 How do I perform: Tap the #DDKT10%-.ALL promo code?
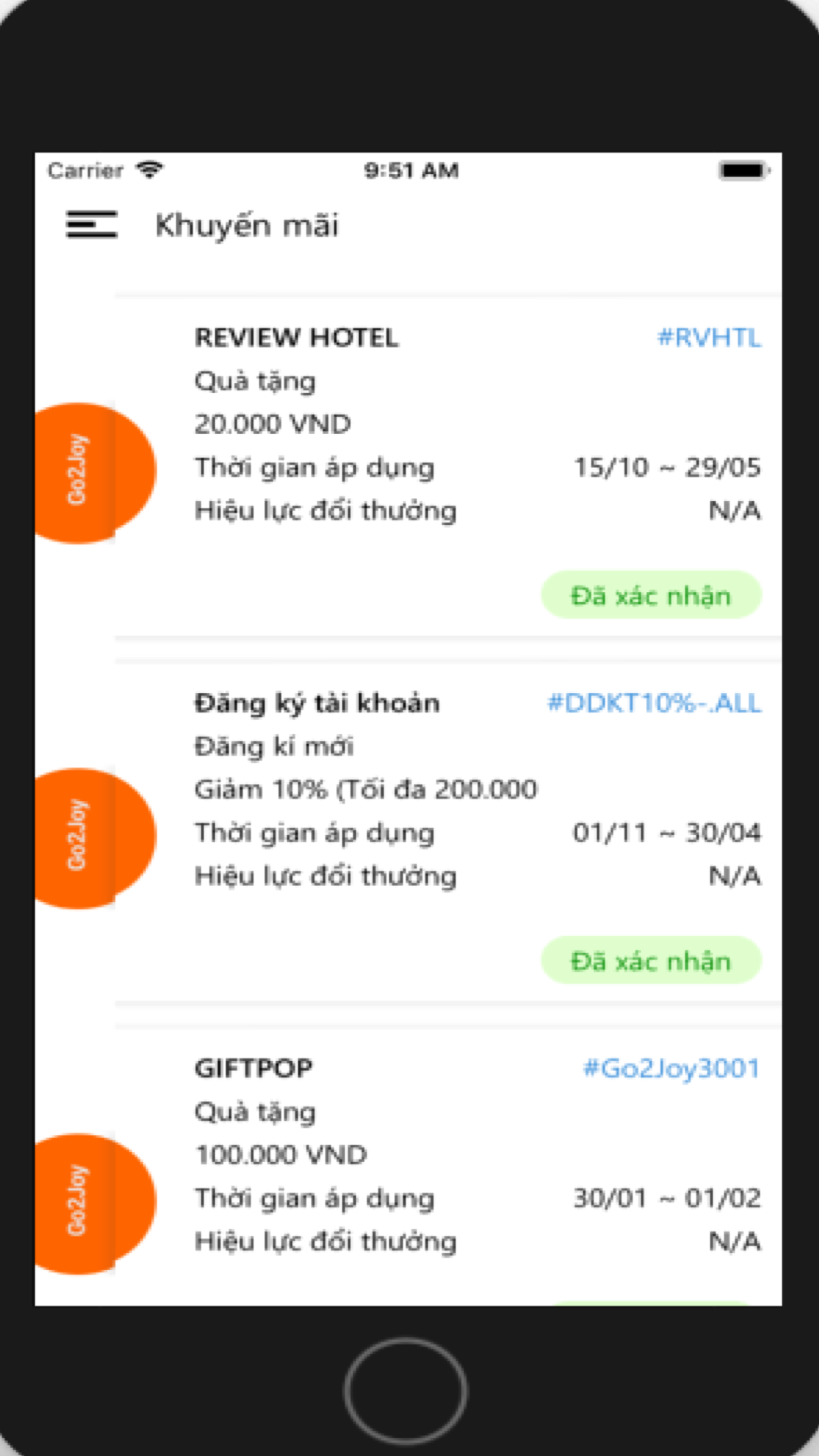click(654, 703)
